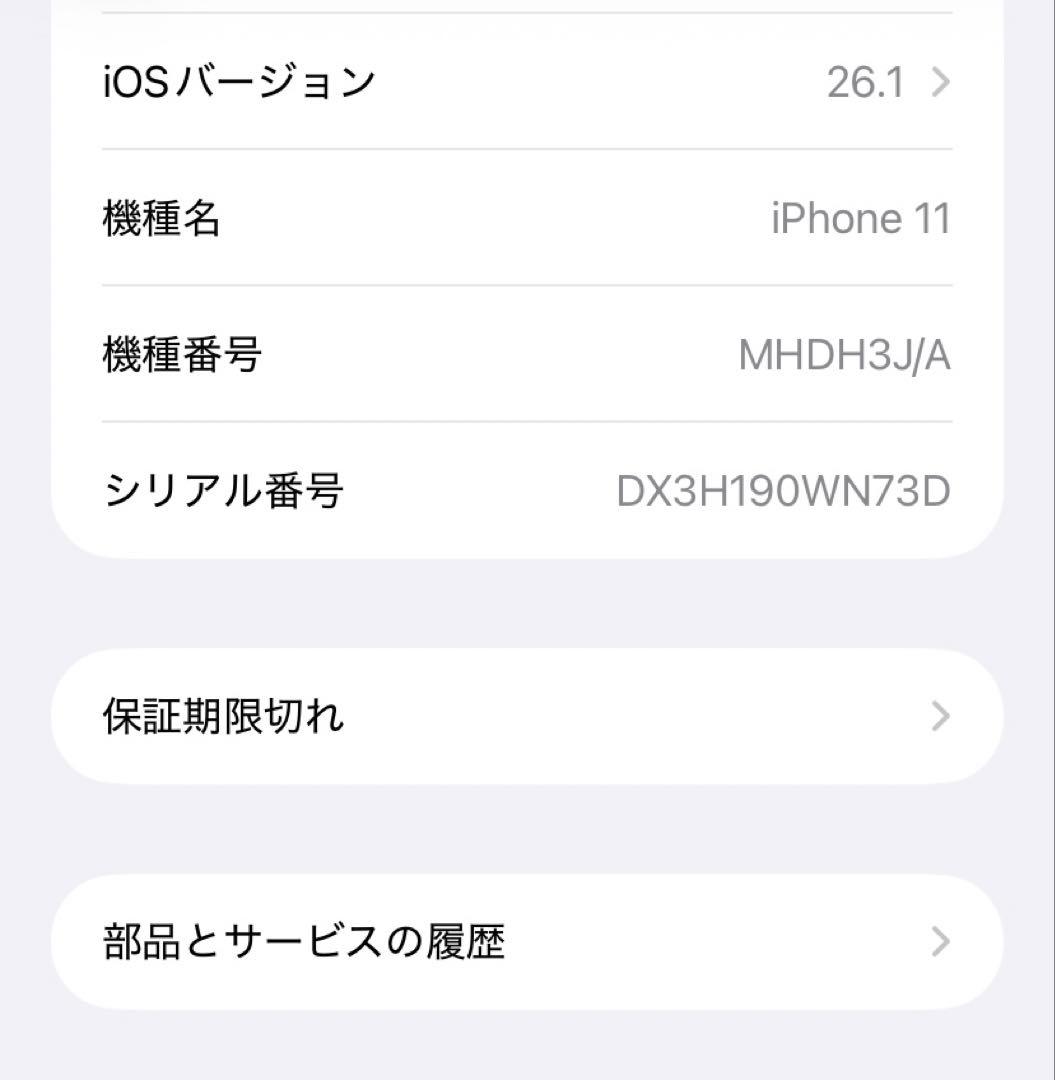Tap the serial number DX3H190WN73D
Viewport: 1055px width, 1080px height.
pyautogui.click(x=783, y=489)
